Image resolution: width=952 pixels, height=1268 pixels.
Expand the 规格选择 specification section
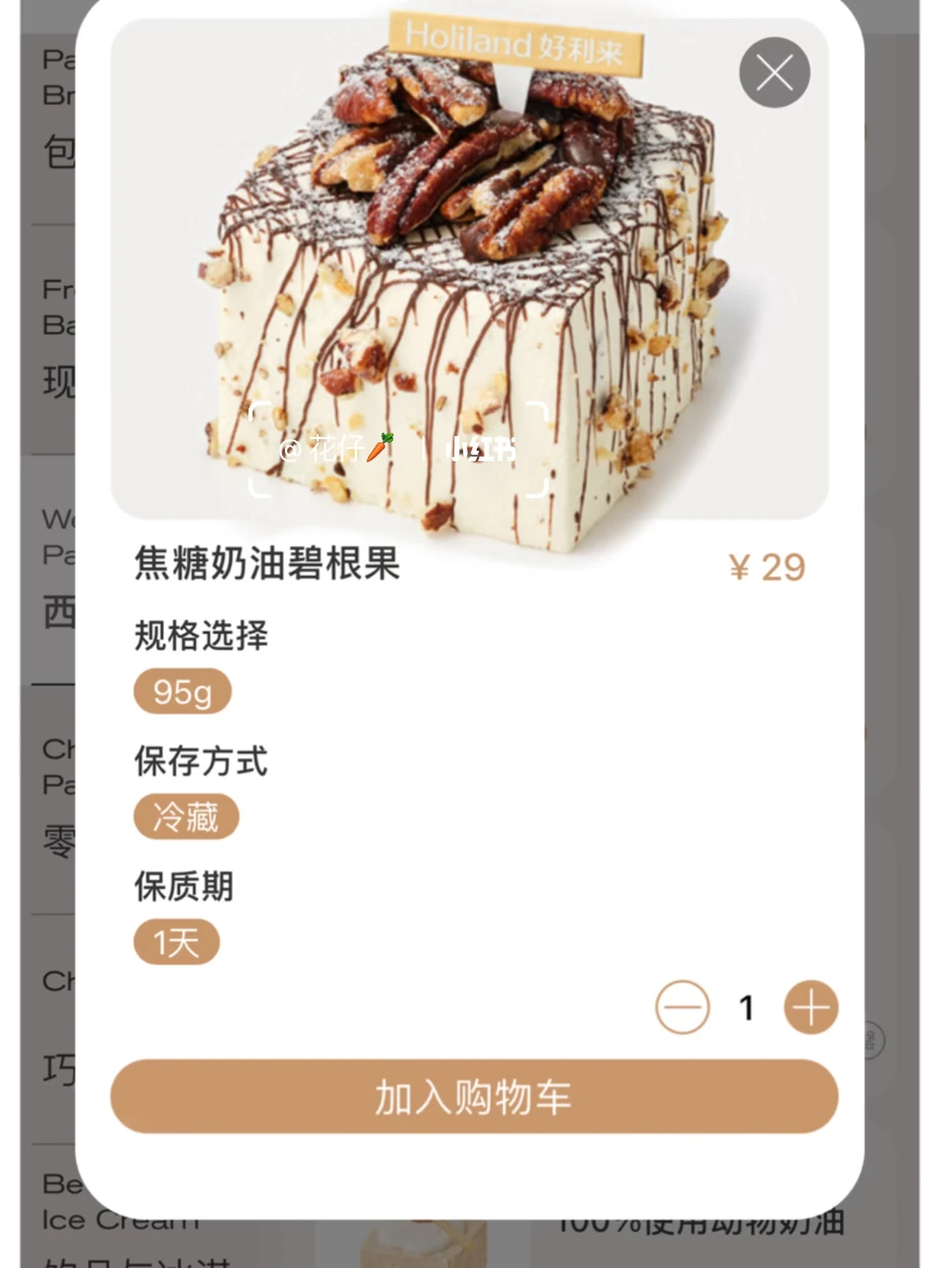pyautogui.click(x=200, y=637)
